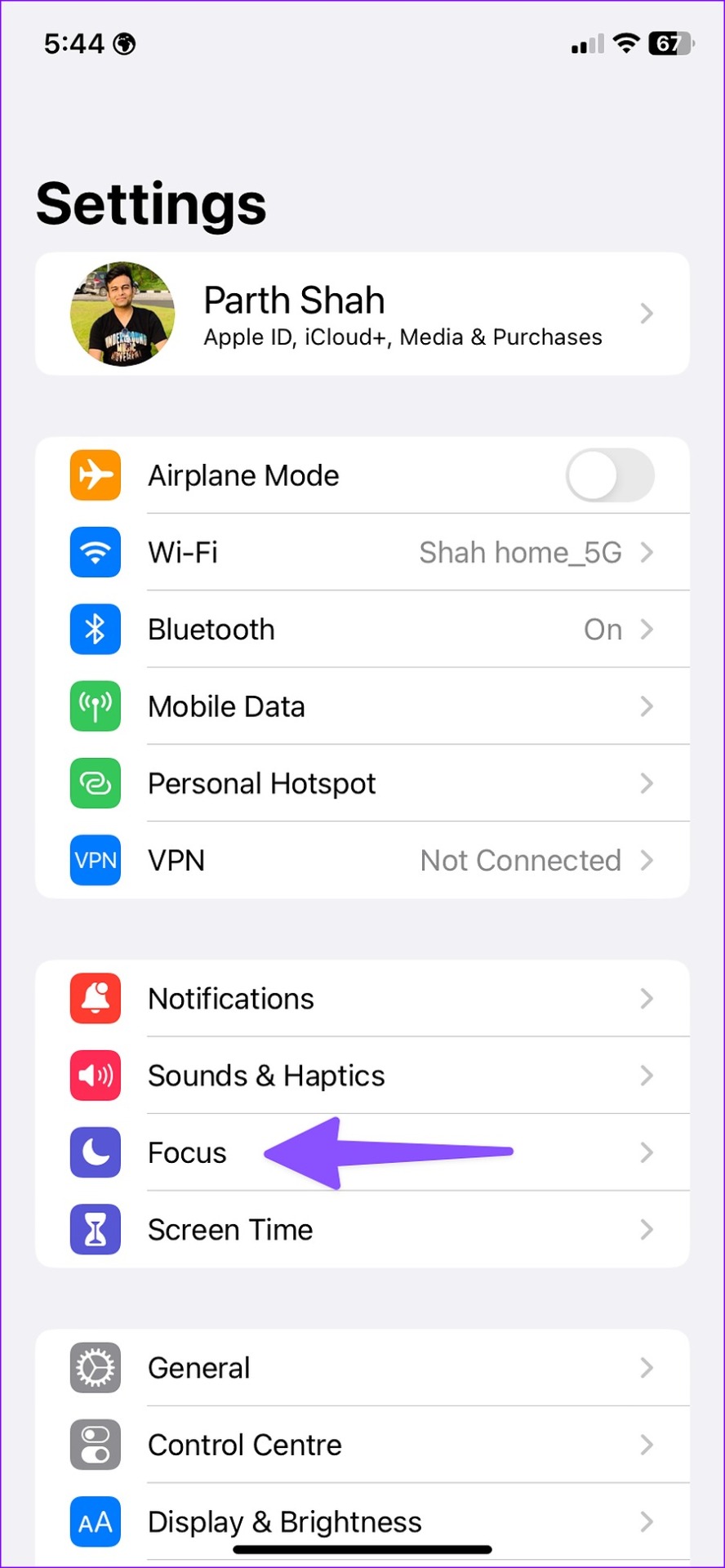Screen dimensions: 725x1568
Task: Open Parth Shah's Apple ID profile
Action: pyautogui.click(x=362, y=314)
